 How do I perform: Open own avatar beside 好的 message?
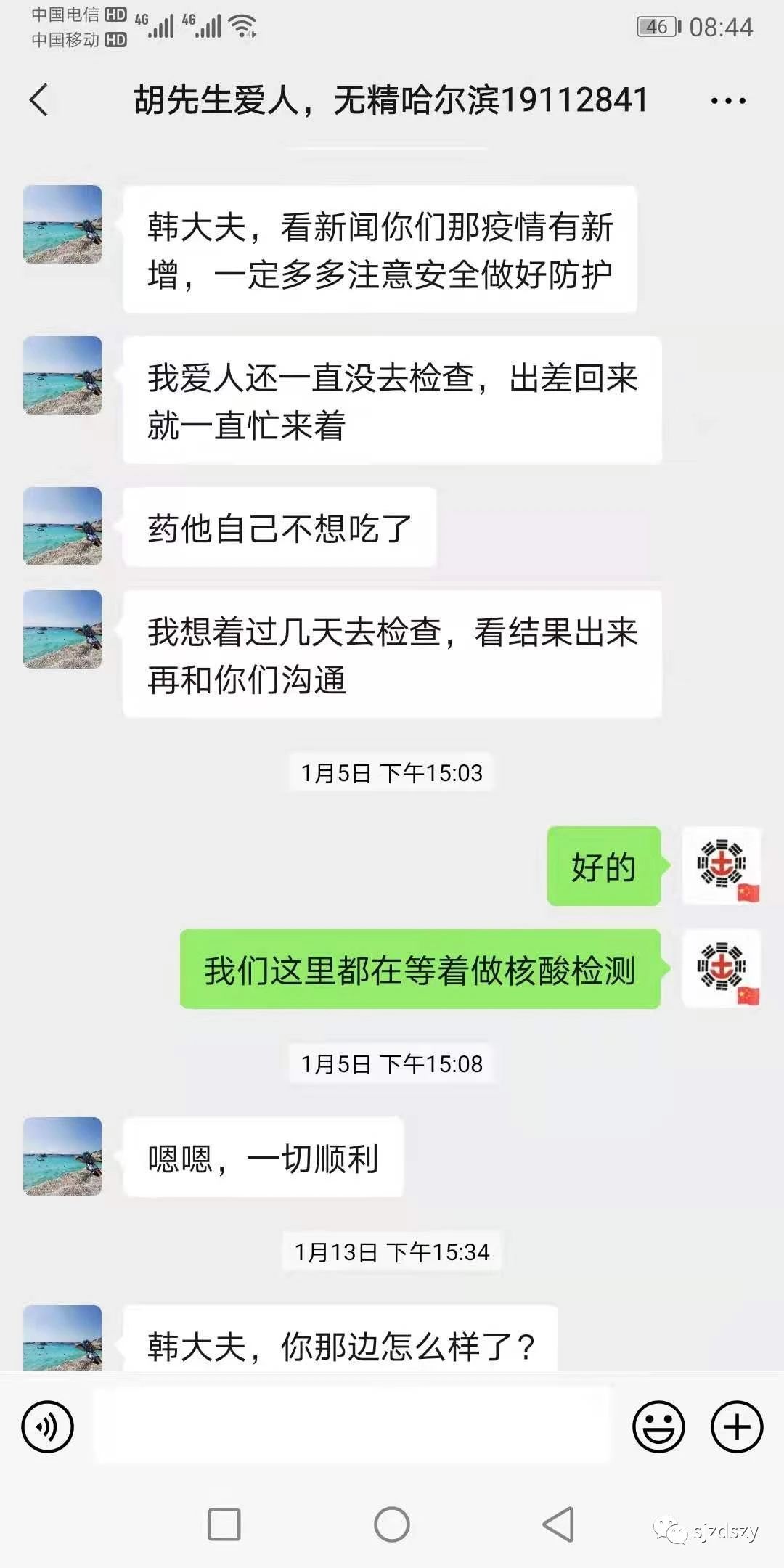click(x=722, y=865)
